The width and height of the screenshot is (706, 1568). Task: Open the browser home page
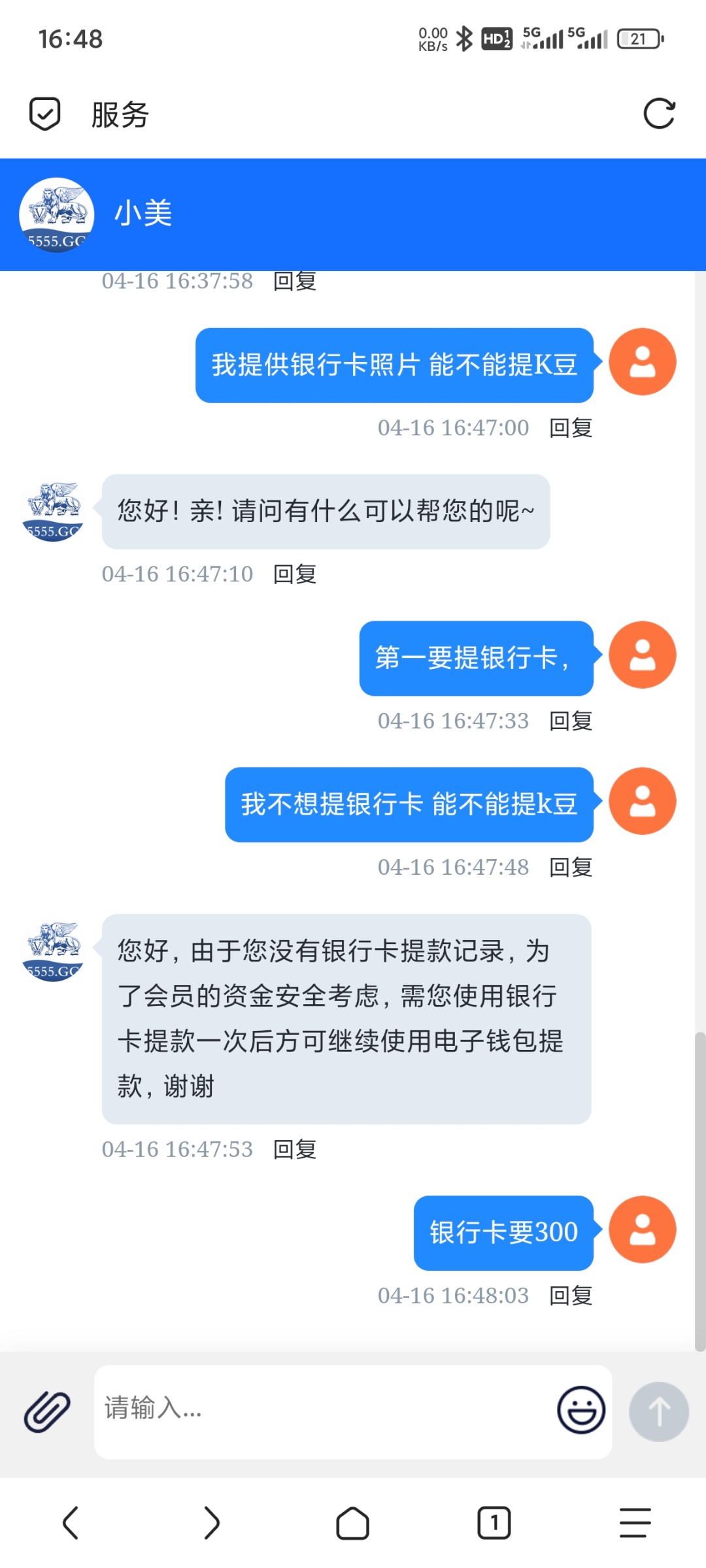(x=353, y=1524)
